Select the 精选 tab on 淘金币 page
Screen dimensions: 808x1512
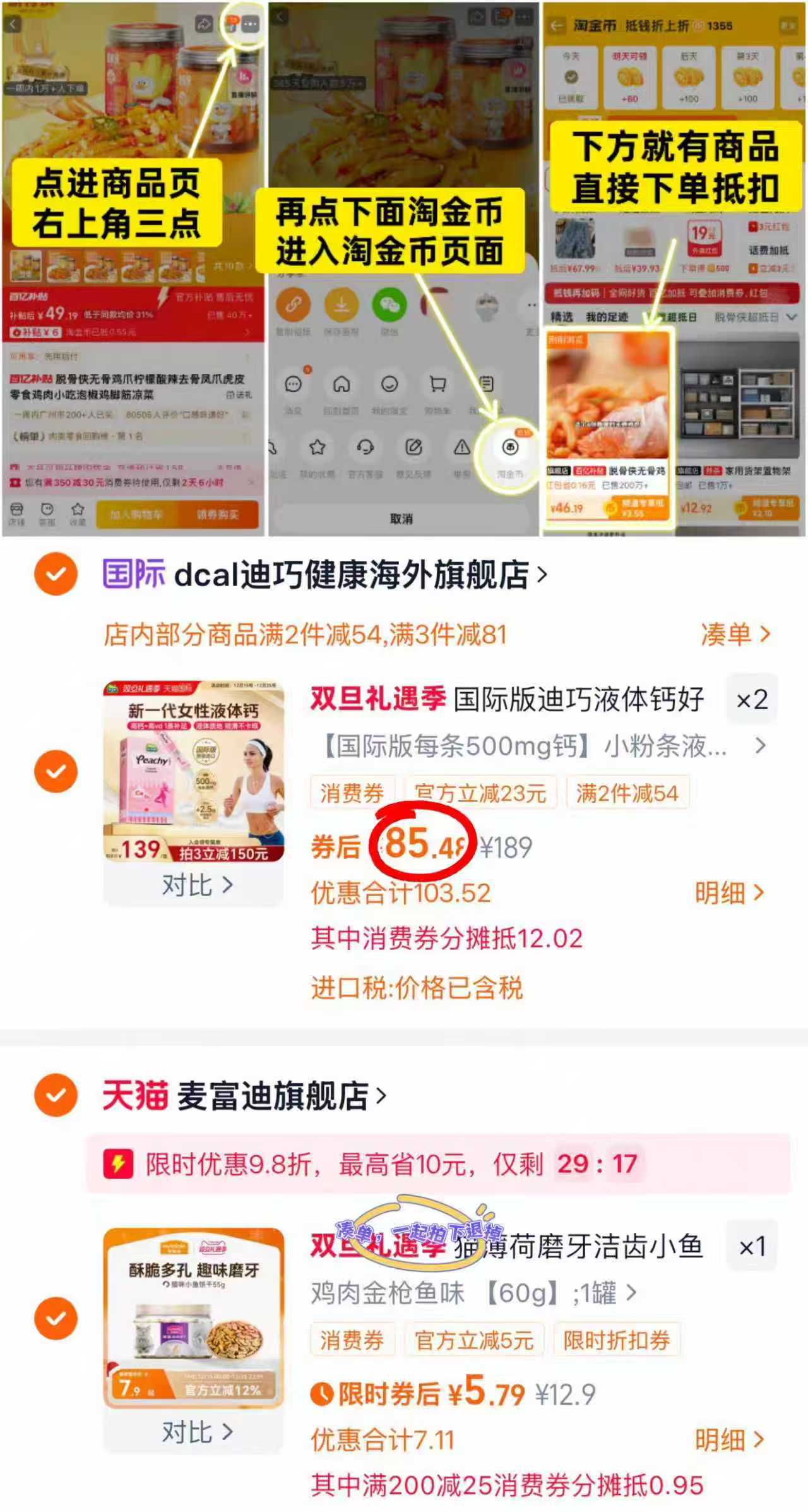pyautogui.click(x=562, y=316)
